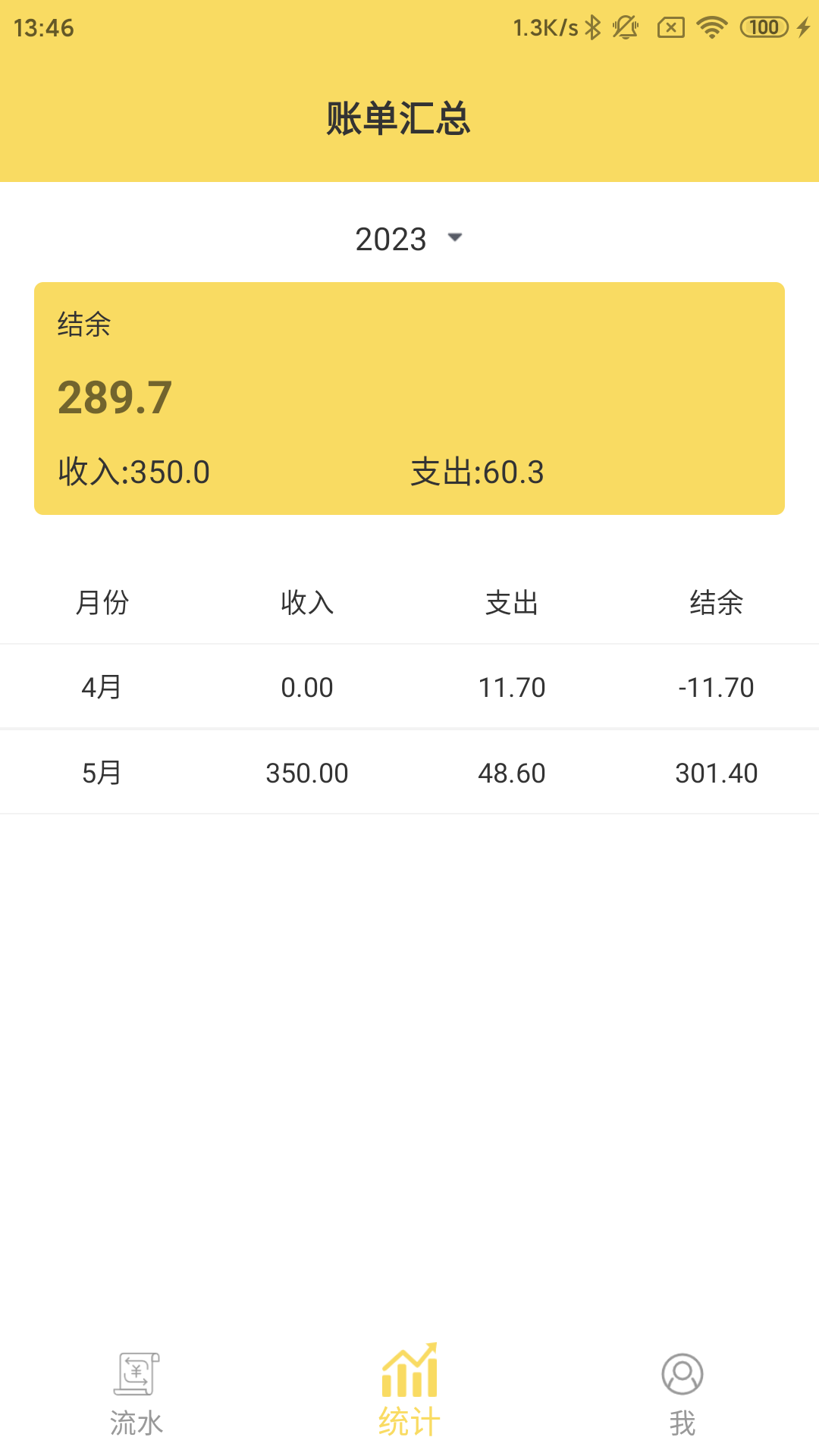Click the 月份 column header
819x1456 pixels.
[x=104, y=604]
